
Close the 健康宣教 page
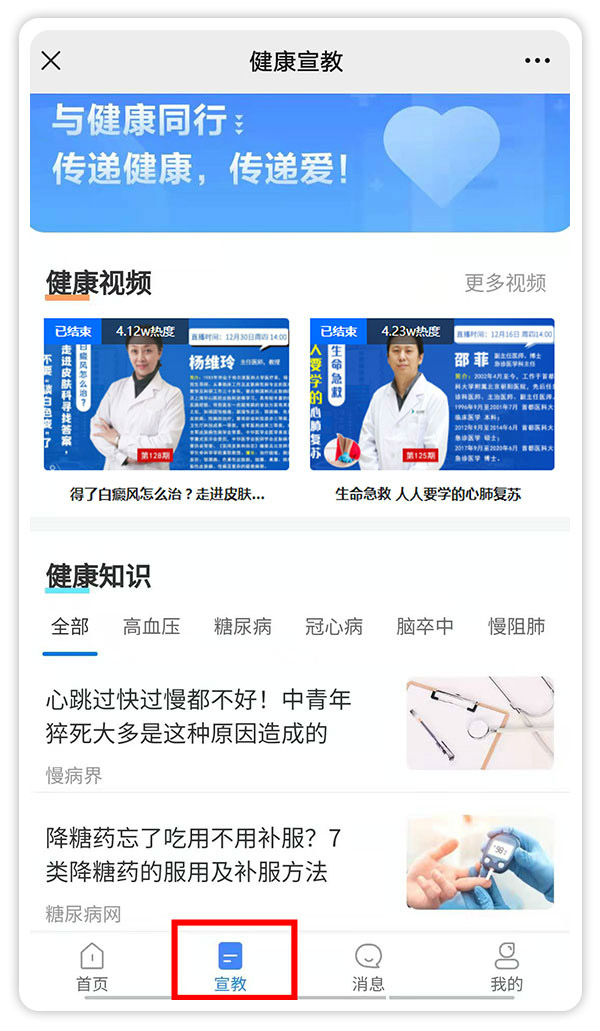51,61
